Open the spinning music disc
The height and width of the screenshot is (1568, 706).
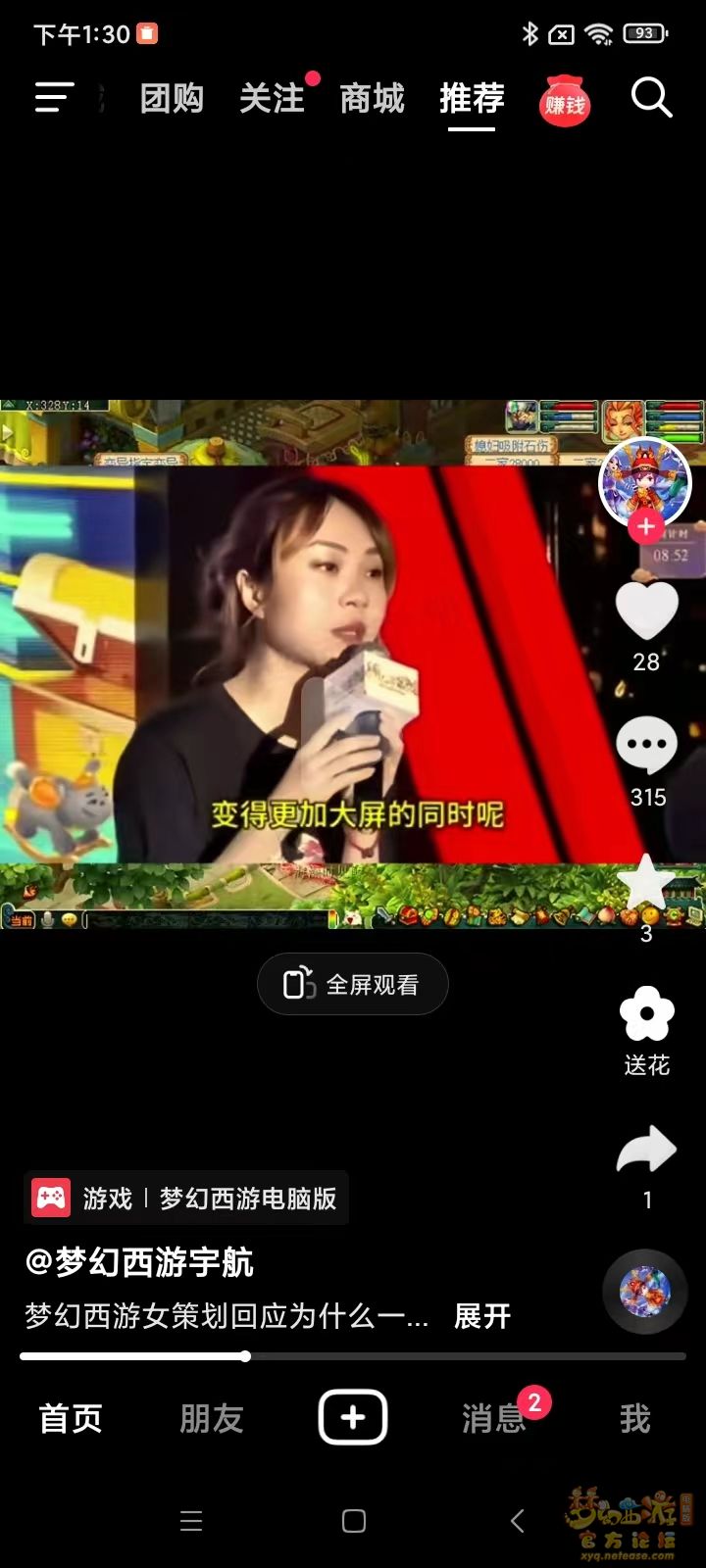click(644, 1292)
